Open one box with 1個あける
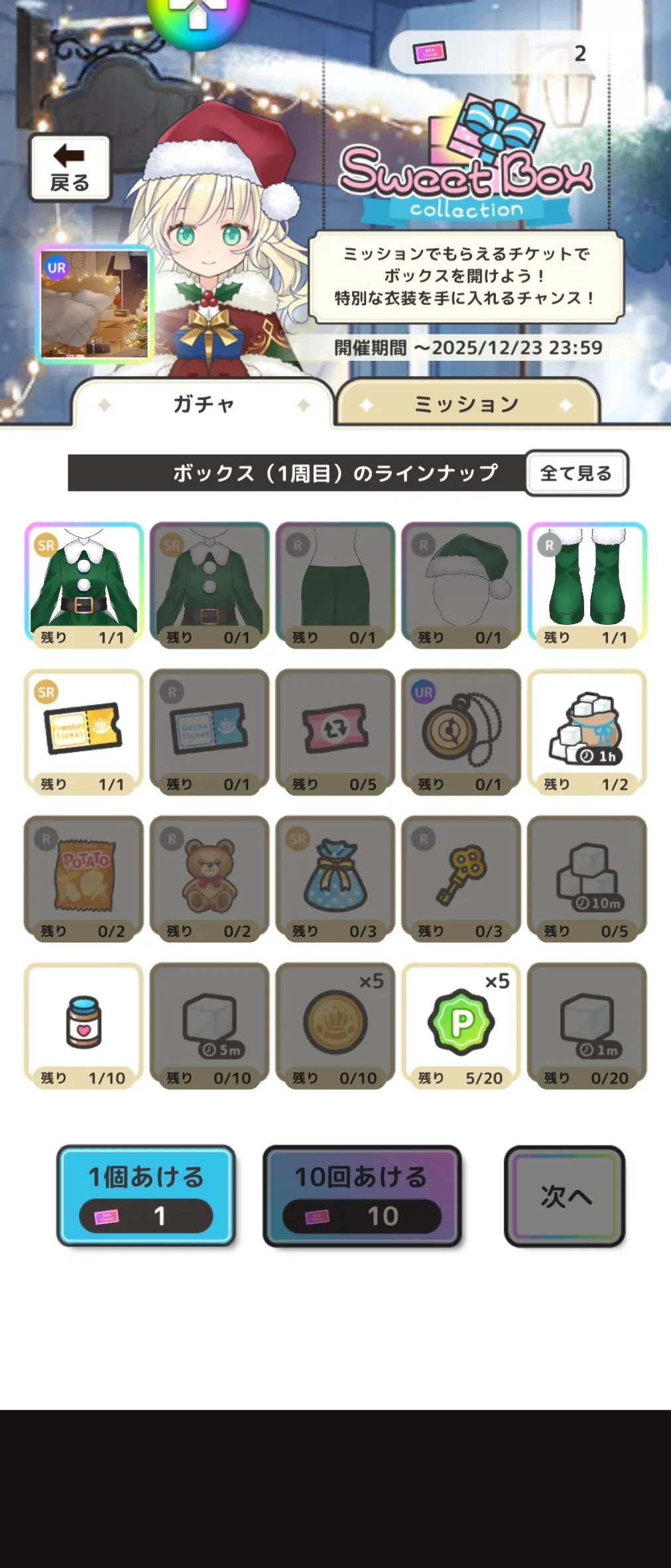671x1568 pixels. tap(147, 1195)
